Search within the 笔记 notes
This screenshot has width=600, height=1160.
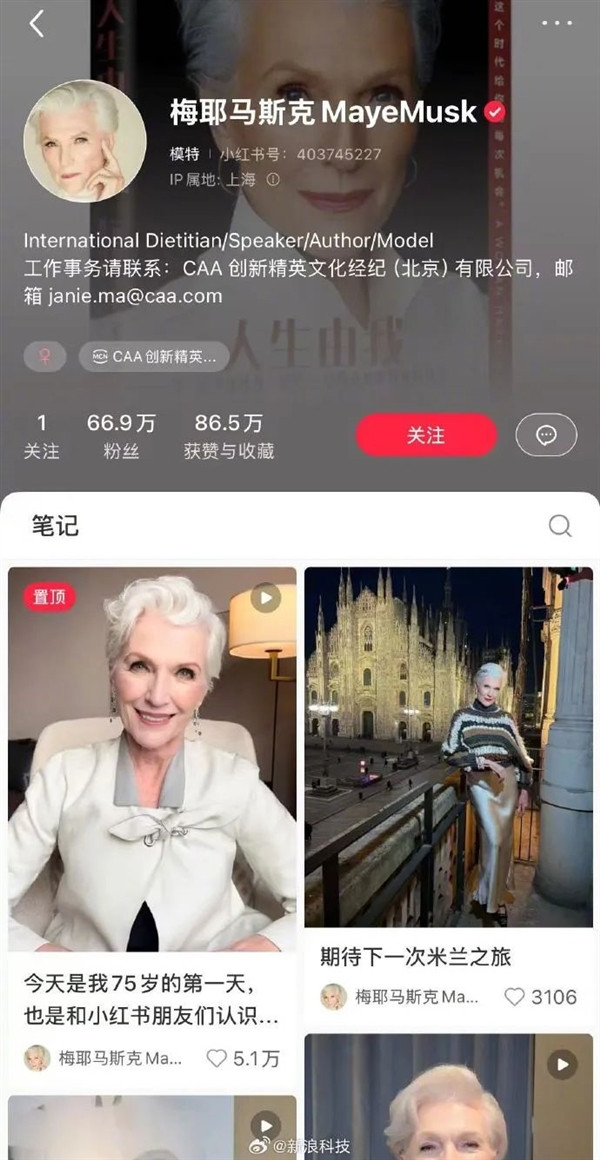click(x=560, y=526)
